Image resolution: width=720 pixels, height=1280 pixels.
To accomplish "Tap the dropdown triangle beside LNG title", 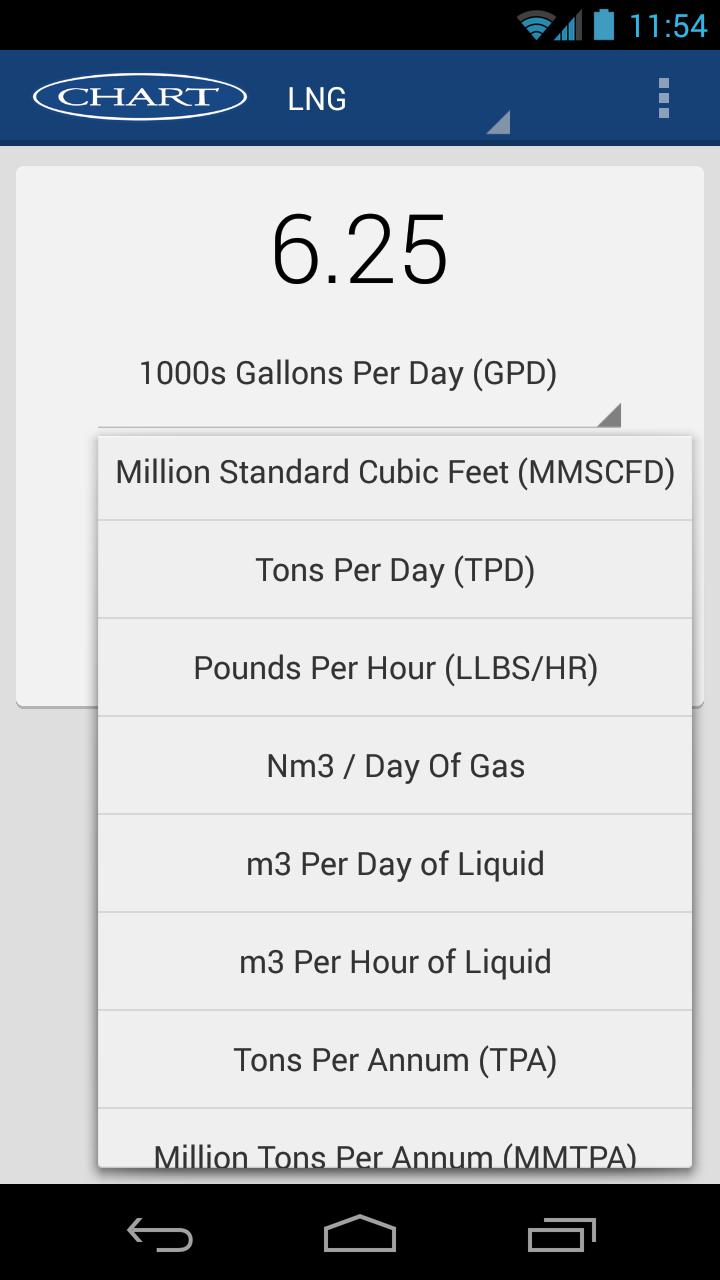I will tap(498, 121).
